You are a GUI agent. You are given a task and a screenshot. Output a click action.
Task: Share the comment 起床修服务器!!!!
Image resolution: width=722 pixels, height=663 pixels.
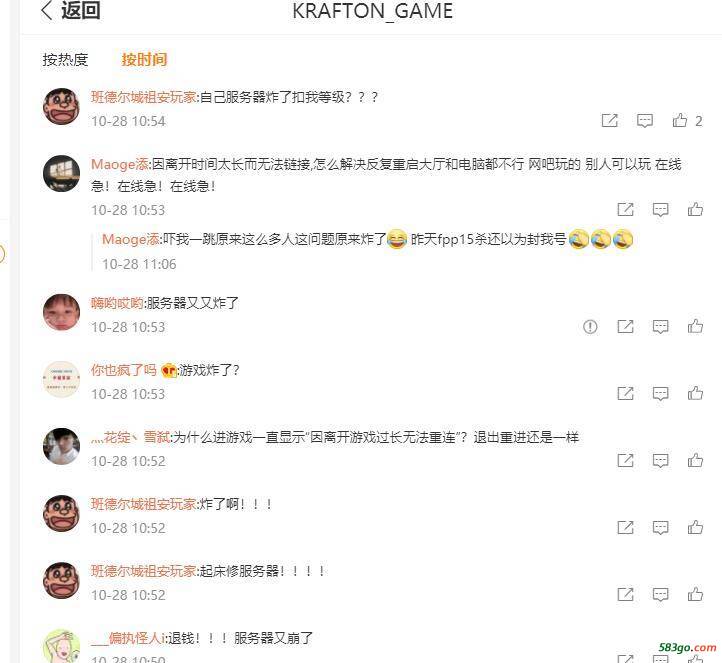(x=625, y=595)
